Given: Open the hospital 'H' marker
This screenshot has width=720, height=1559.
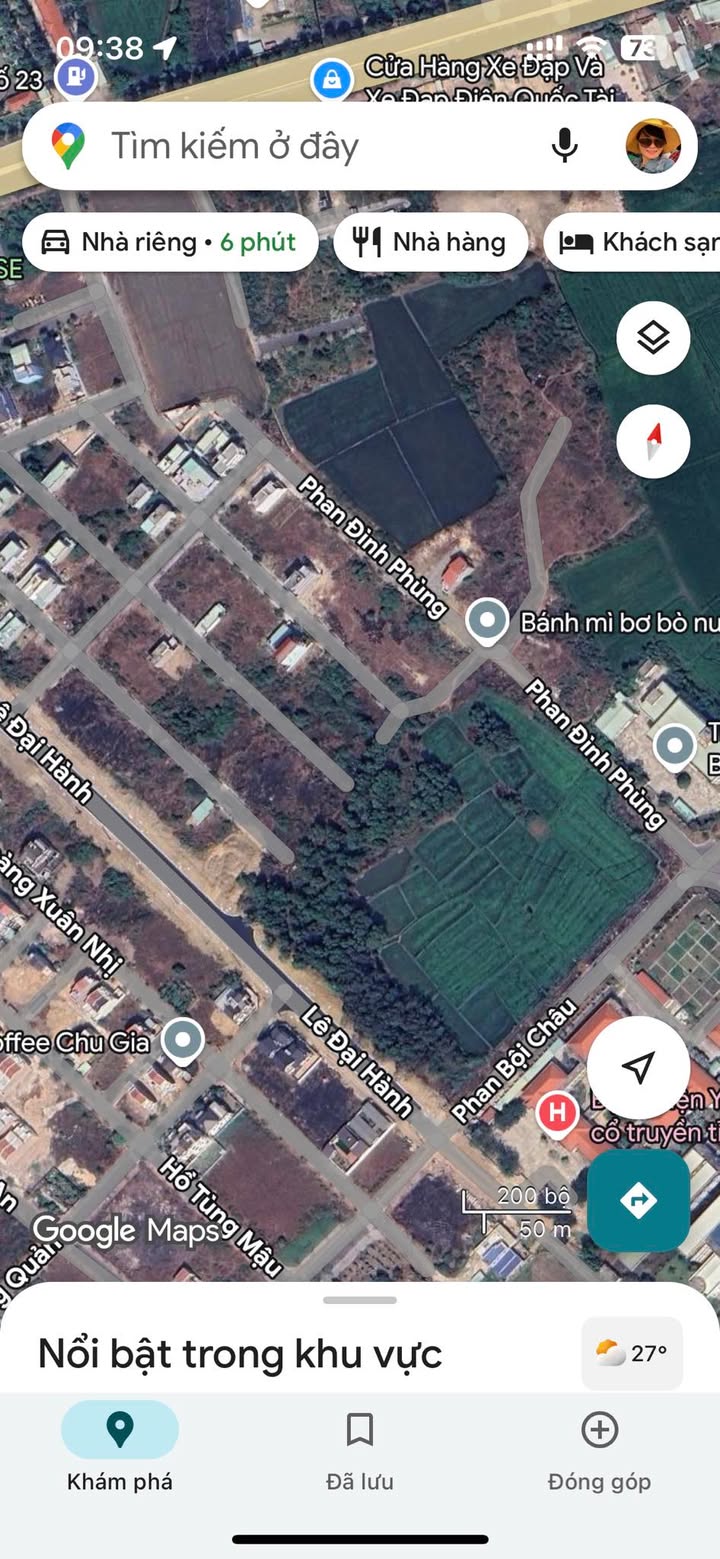Looking at the screenshot, I should pyautogui.click(x=557, y=1112).
